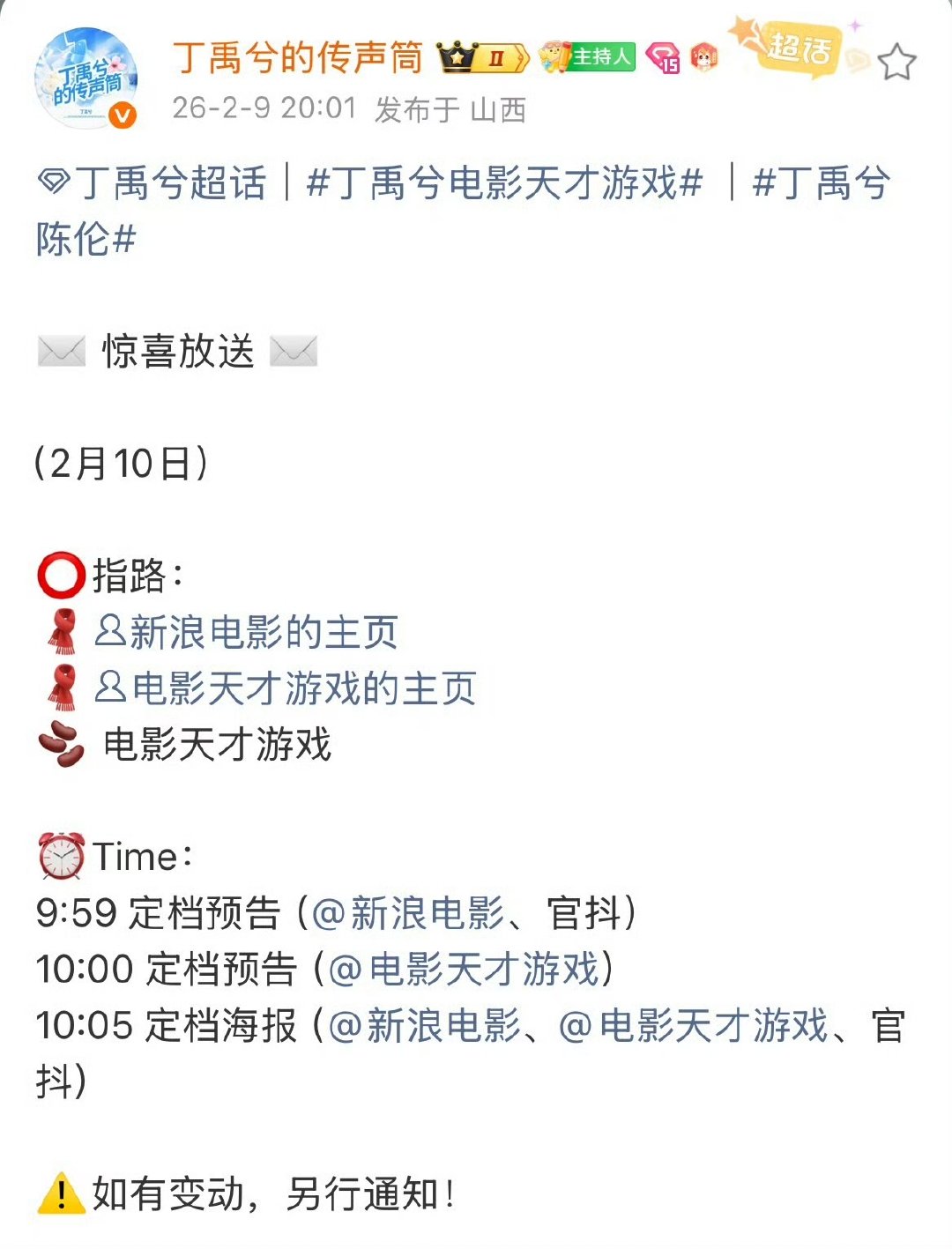
Task: Click the alarm clock emoji before Time
Action: (59, 853)
